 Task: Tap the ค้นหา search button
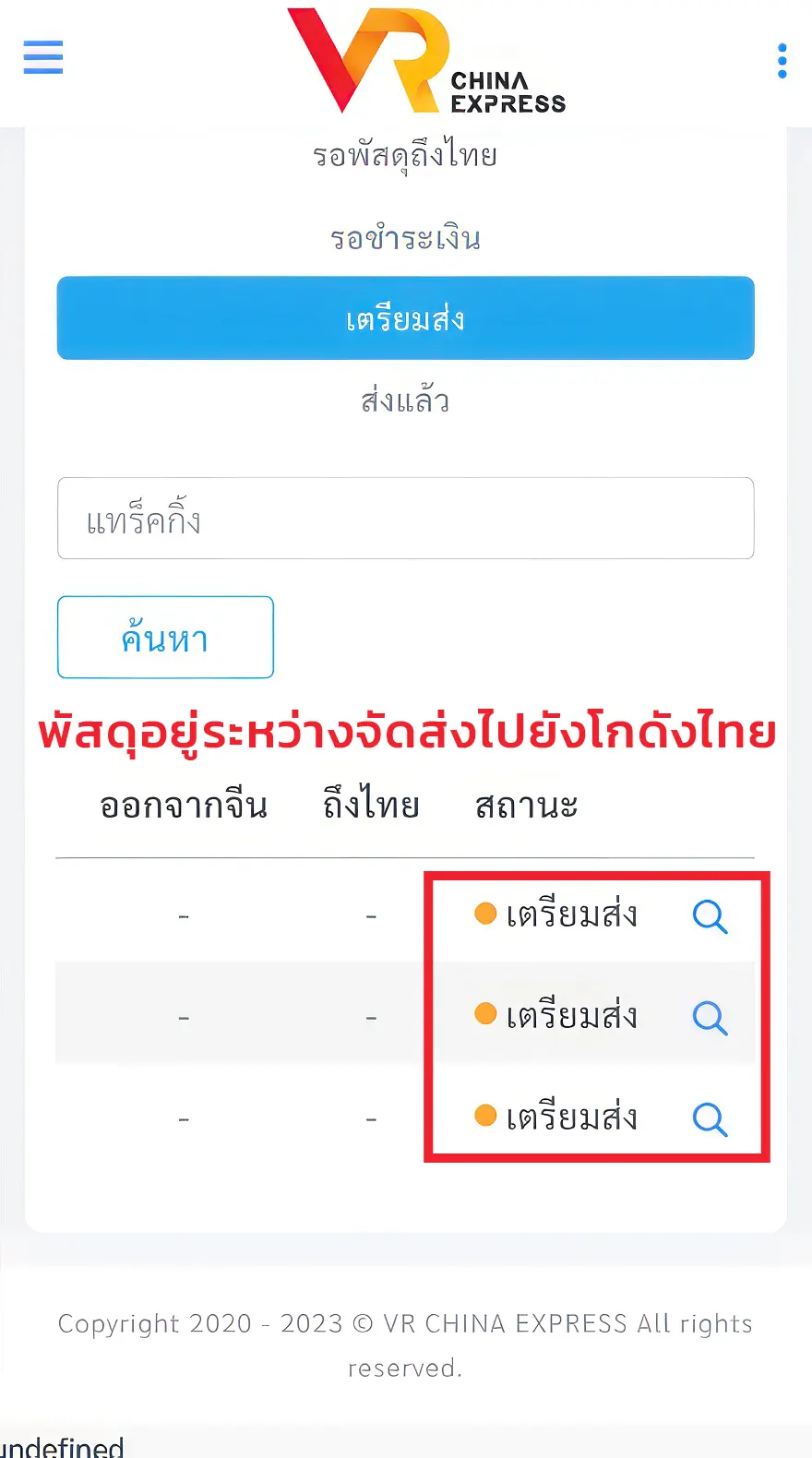coord(165,638)
